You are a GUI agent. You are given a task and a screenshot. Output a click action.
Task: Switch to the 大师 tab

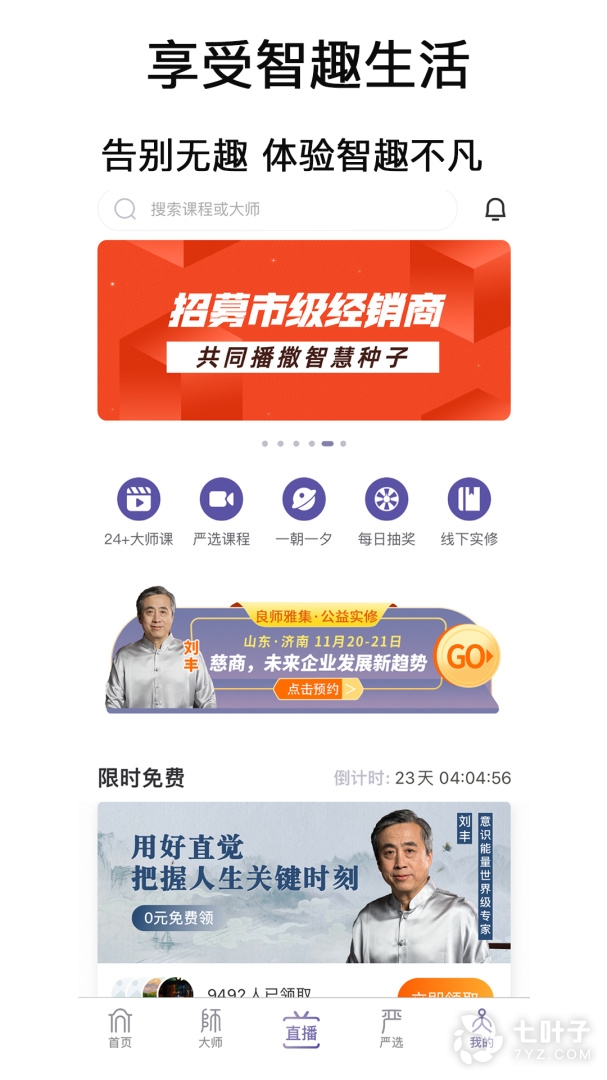pos(210,1029)
